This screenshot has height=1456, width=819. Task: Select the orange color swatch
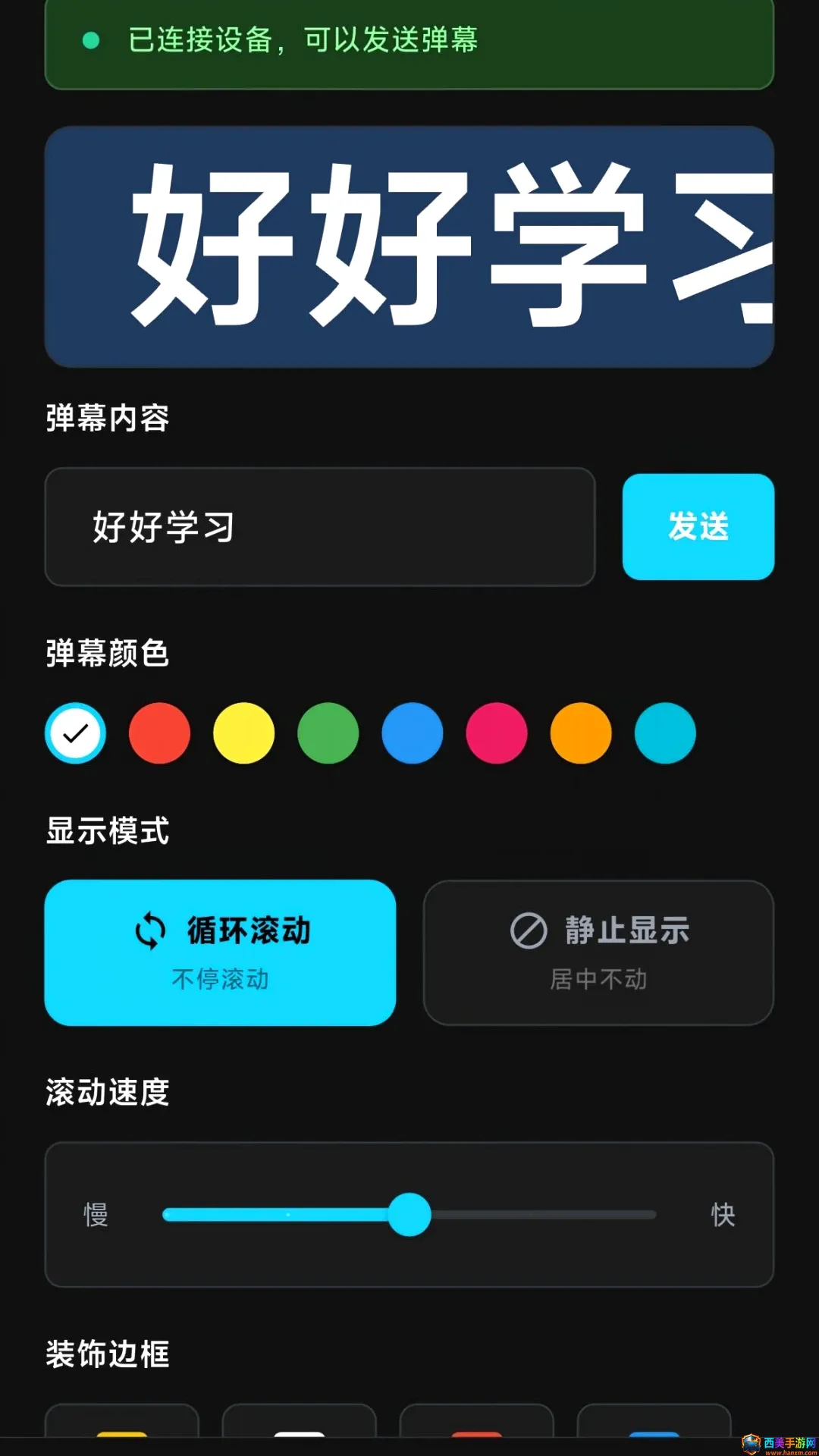click(581, 733)
